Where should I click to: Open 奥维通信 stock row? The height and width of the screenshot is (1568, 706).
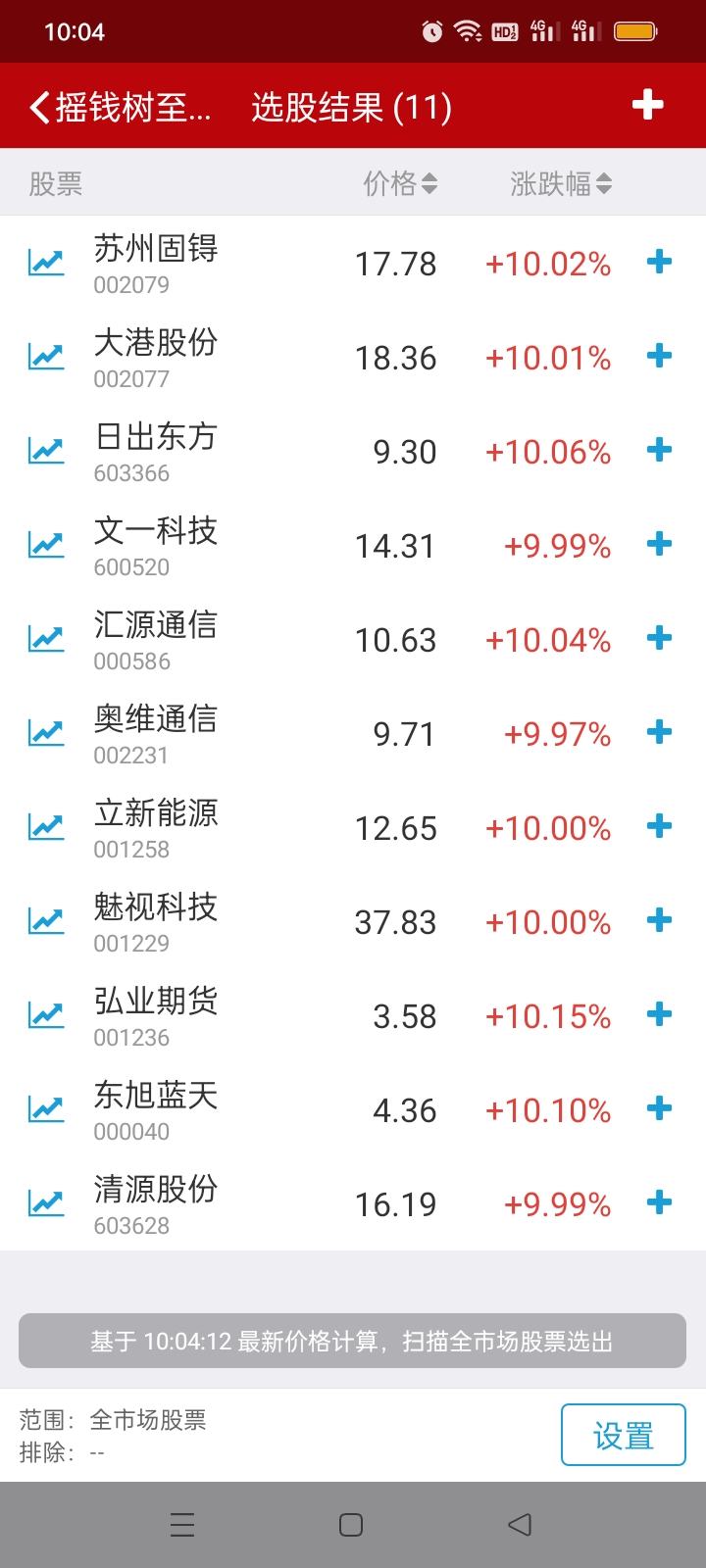[353, 733]
